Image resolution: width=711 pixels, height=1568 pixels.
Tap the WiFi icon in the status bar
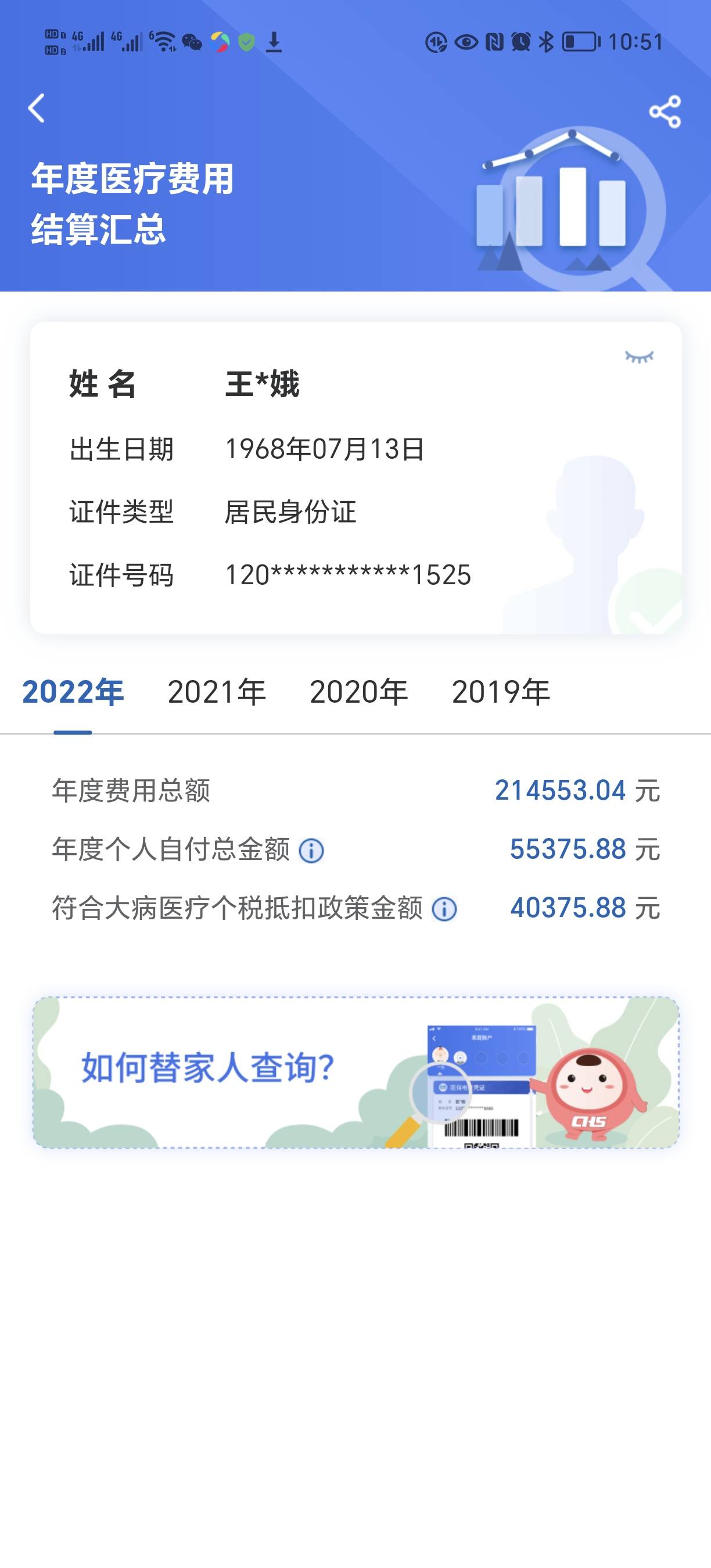tap(164, 41)
